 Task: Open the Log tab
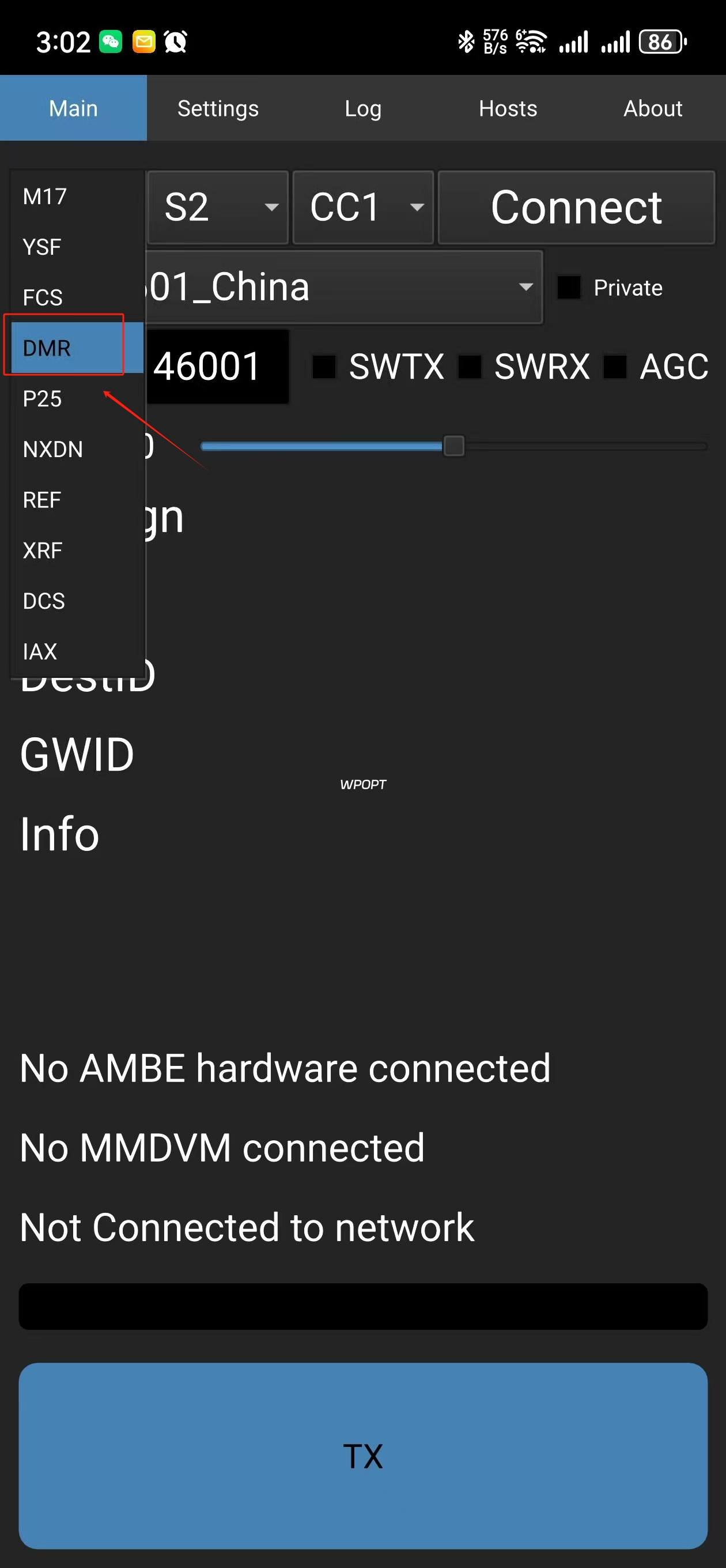pyautogui.click(x=362, y=108)
